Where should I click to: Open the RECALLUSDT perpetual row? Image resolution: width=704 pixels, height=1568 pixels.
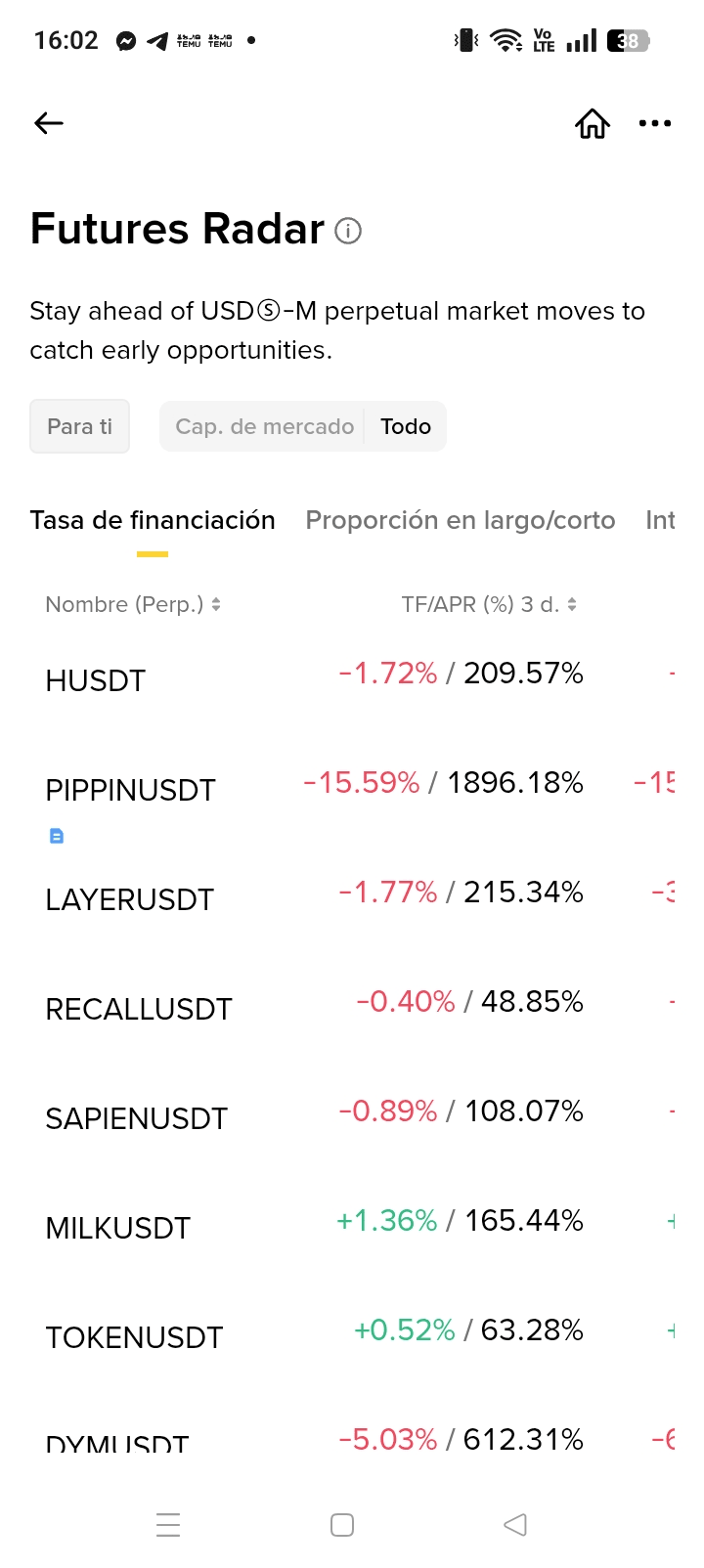click(139, 1009)
